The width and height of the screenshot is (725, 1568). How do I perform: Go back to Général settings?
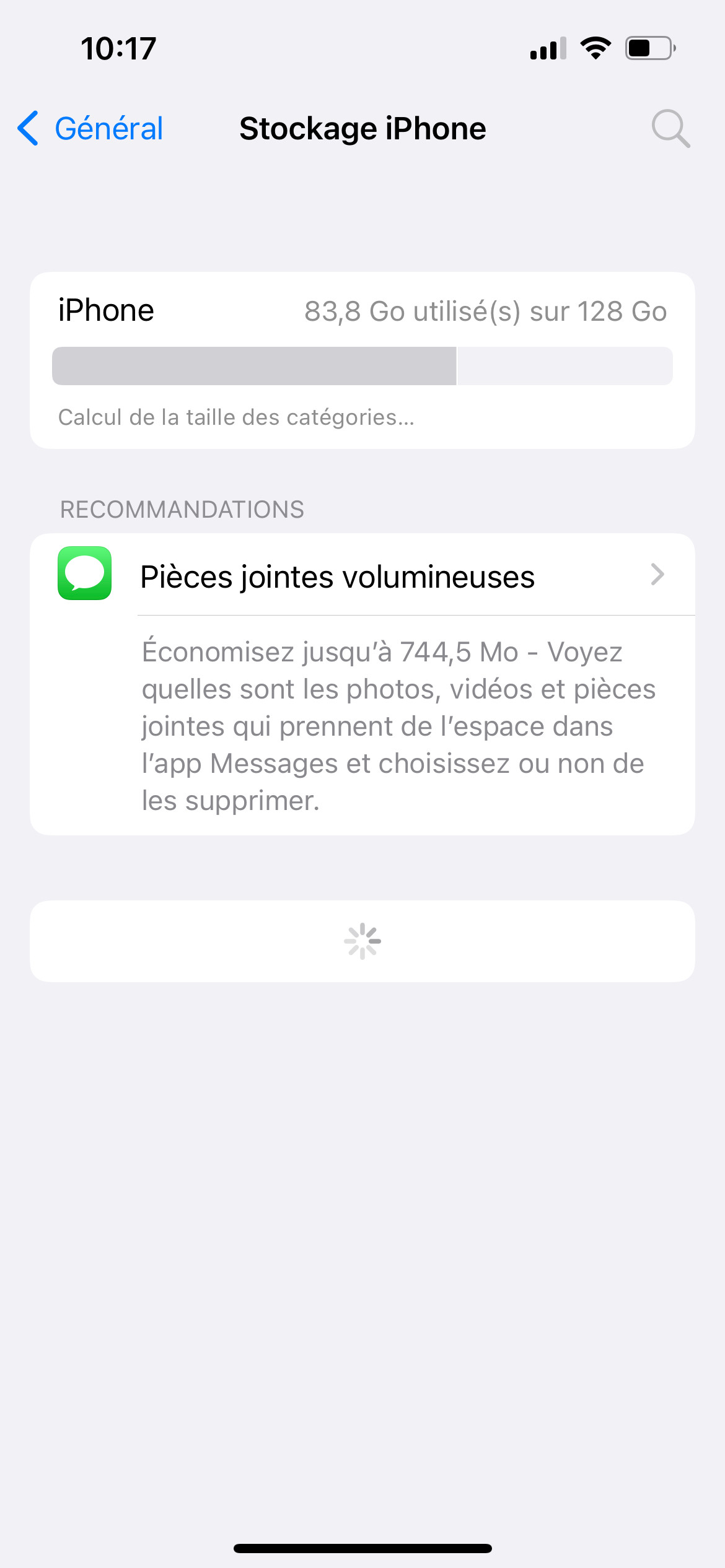pos(91,129)
